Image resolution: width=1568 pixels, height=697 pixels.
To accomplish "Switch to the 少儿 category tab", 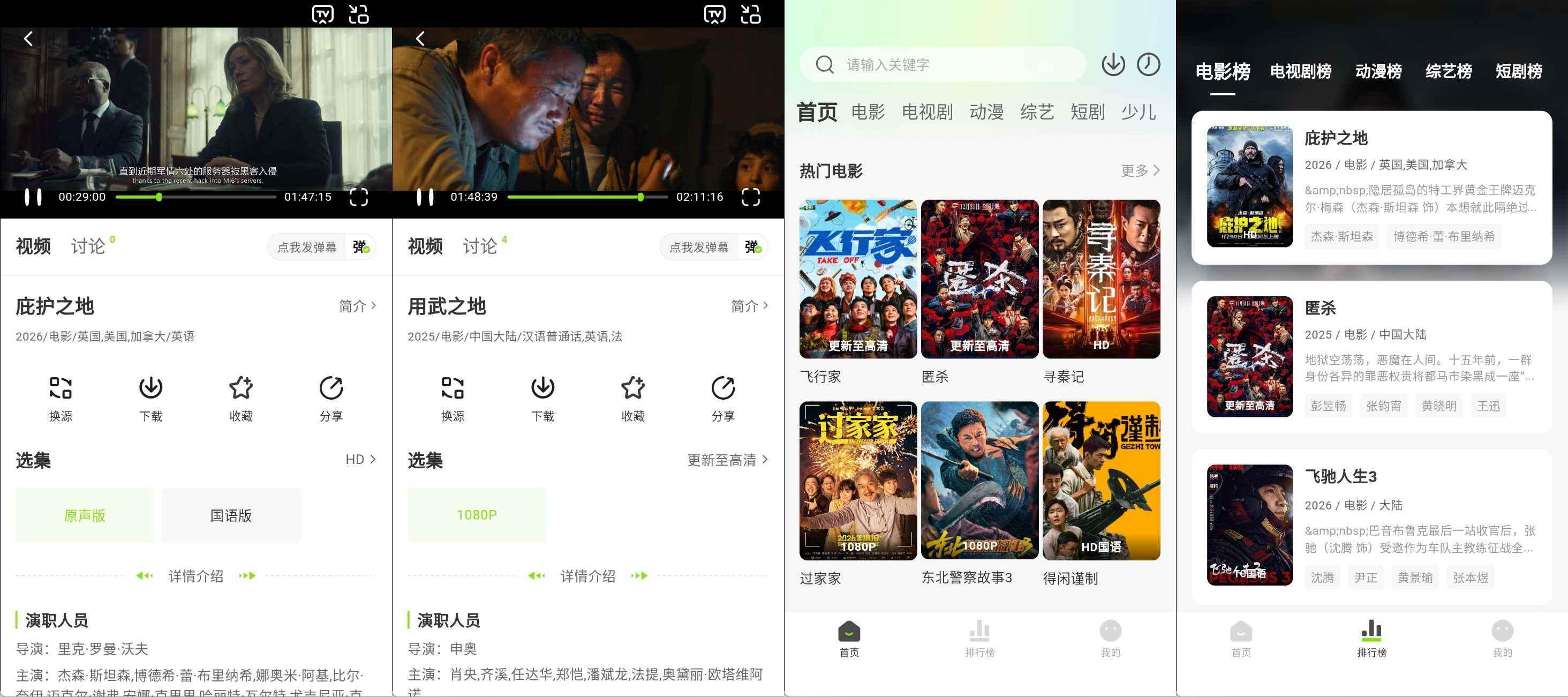I will [x=1137, y=112].
